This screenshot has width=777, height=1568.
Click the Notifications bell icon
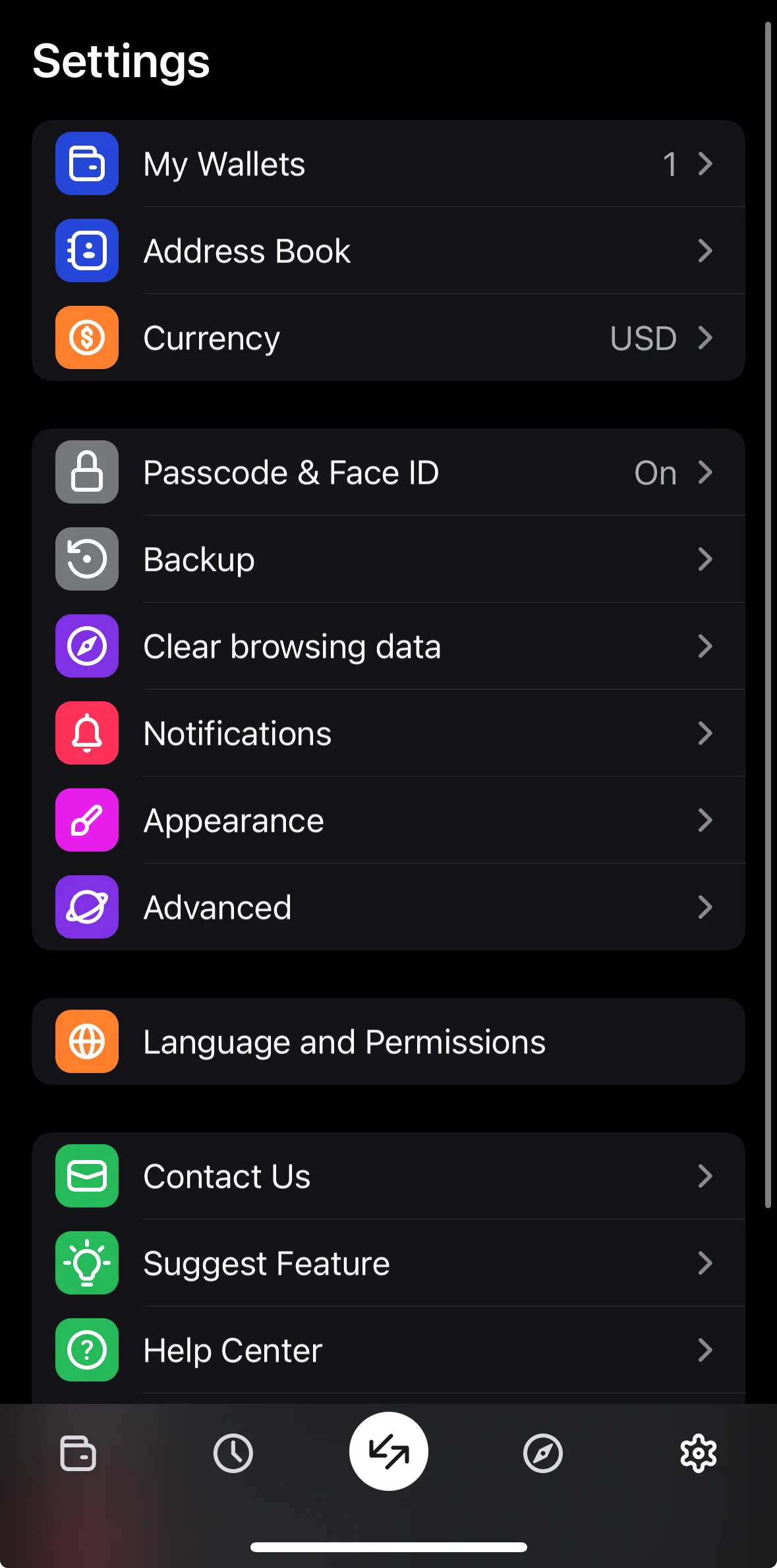[86, 734]
